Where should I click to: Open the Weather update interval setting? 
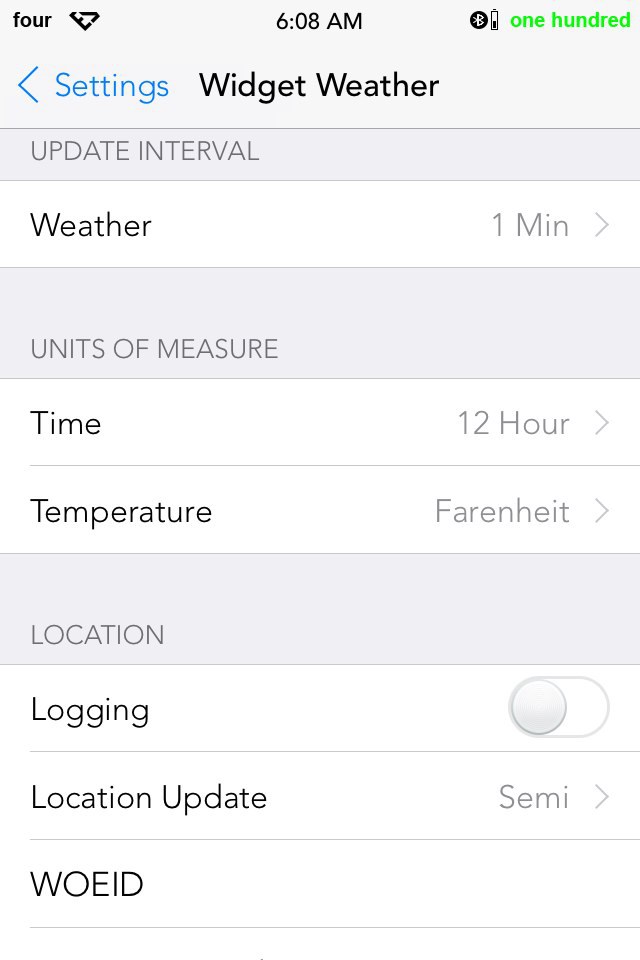[x=320, y=224]
